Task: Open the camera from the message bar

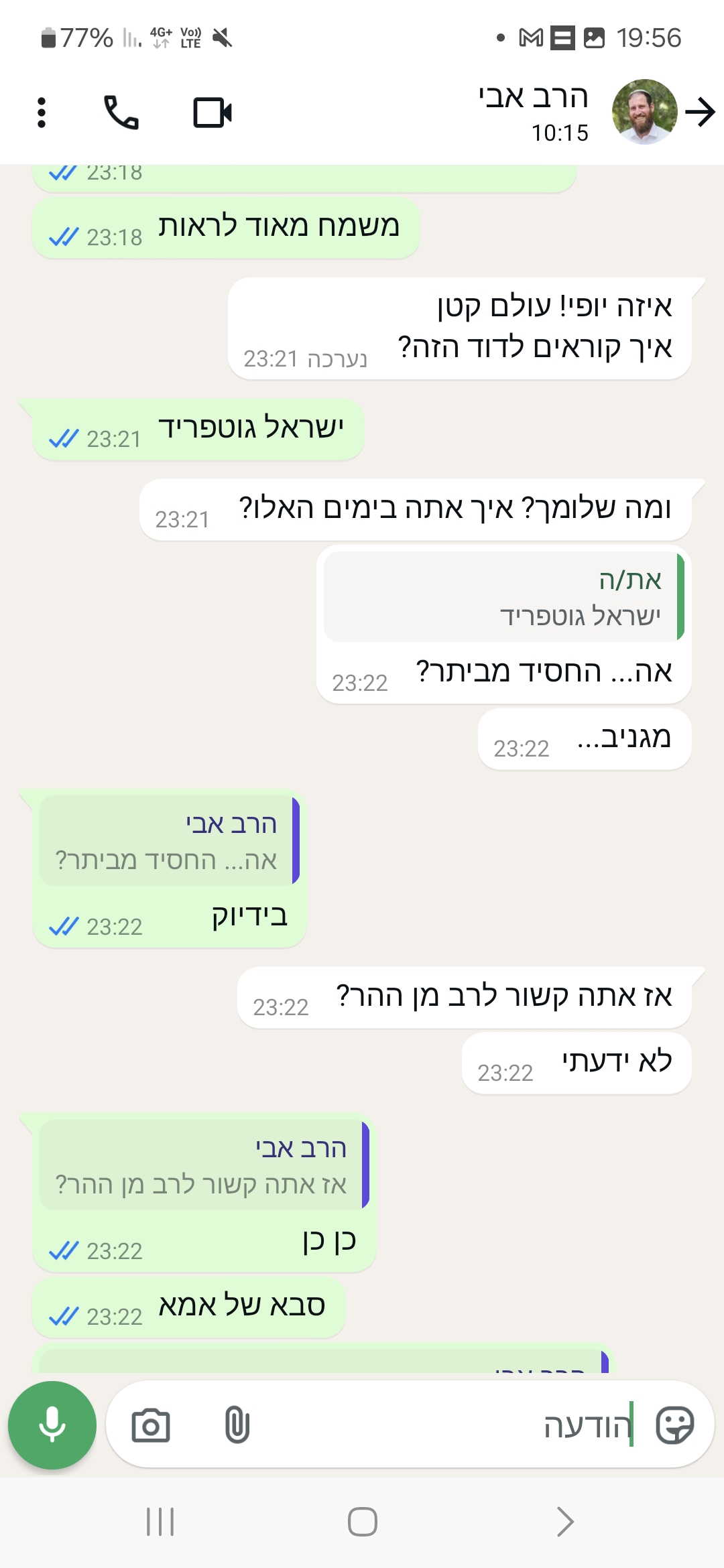Action: [x=151, y=1425]
